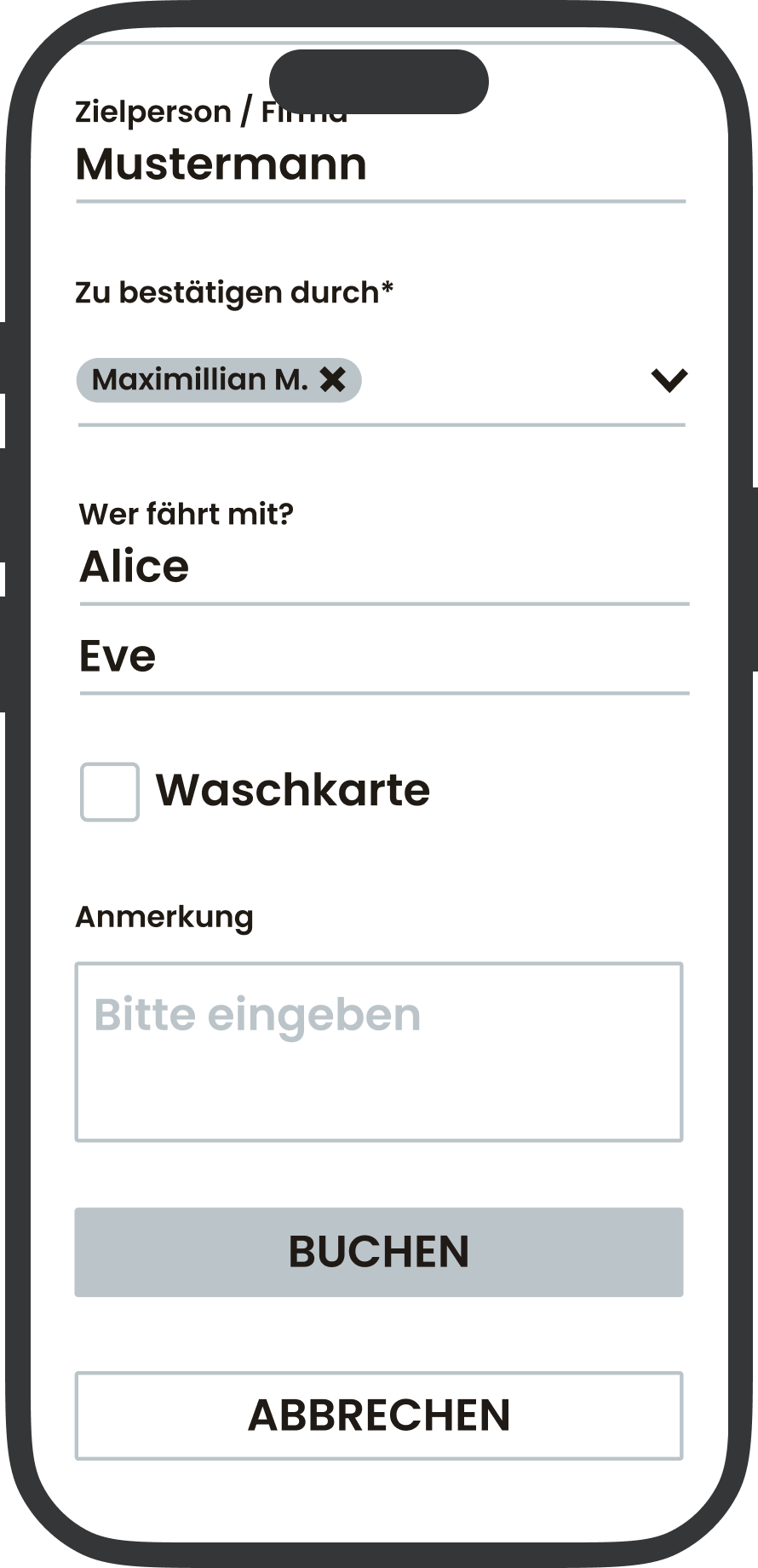This screenshot has width=758, height=1568.
Task: Edit the Zielperson / Firma field Mustermann
Action: [379, 164]
